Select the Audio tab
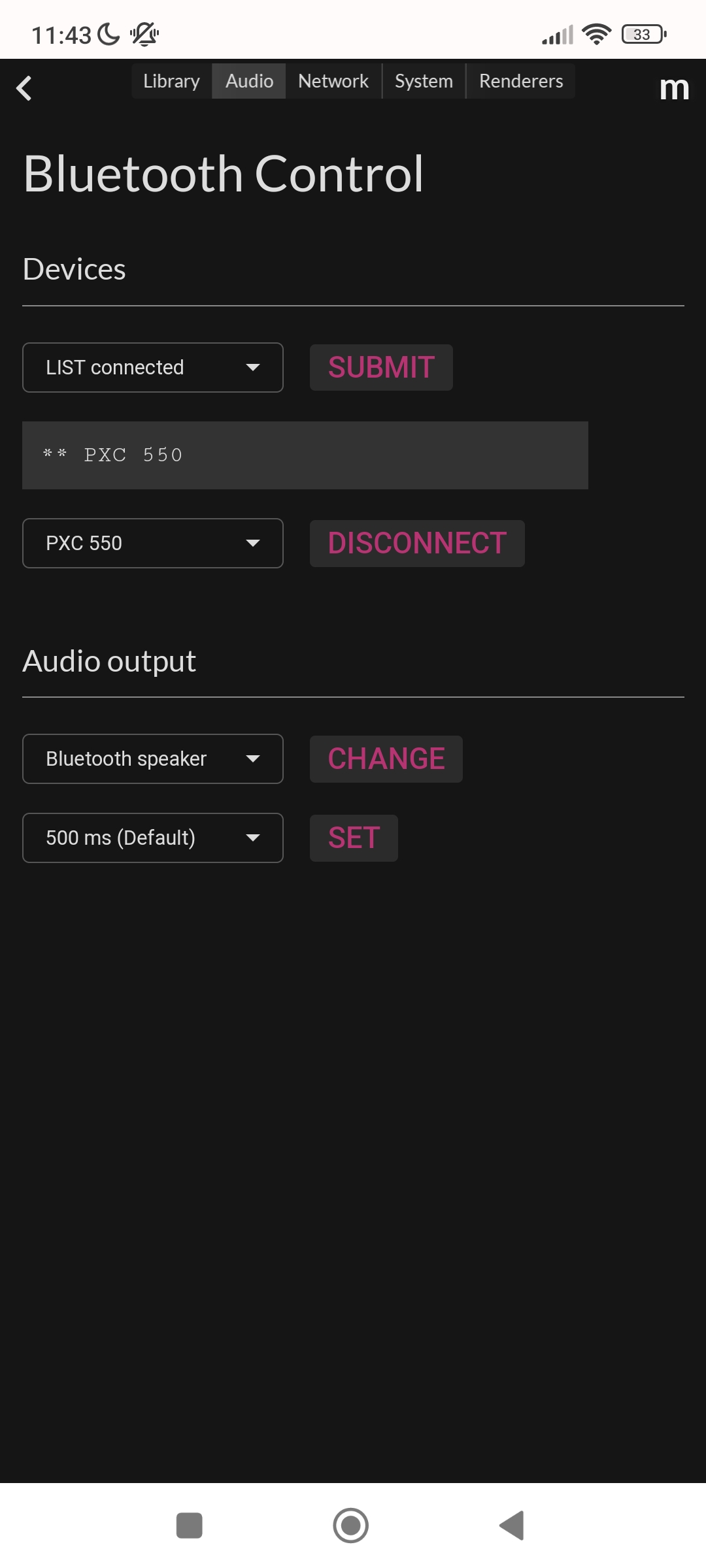The image size is (706, 1568). click(x=249, y=81)
